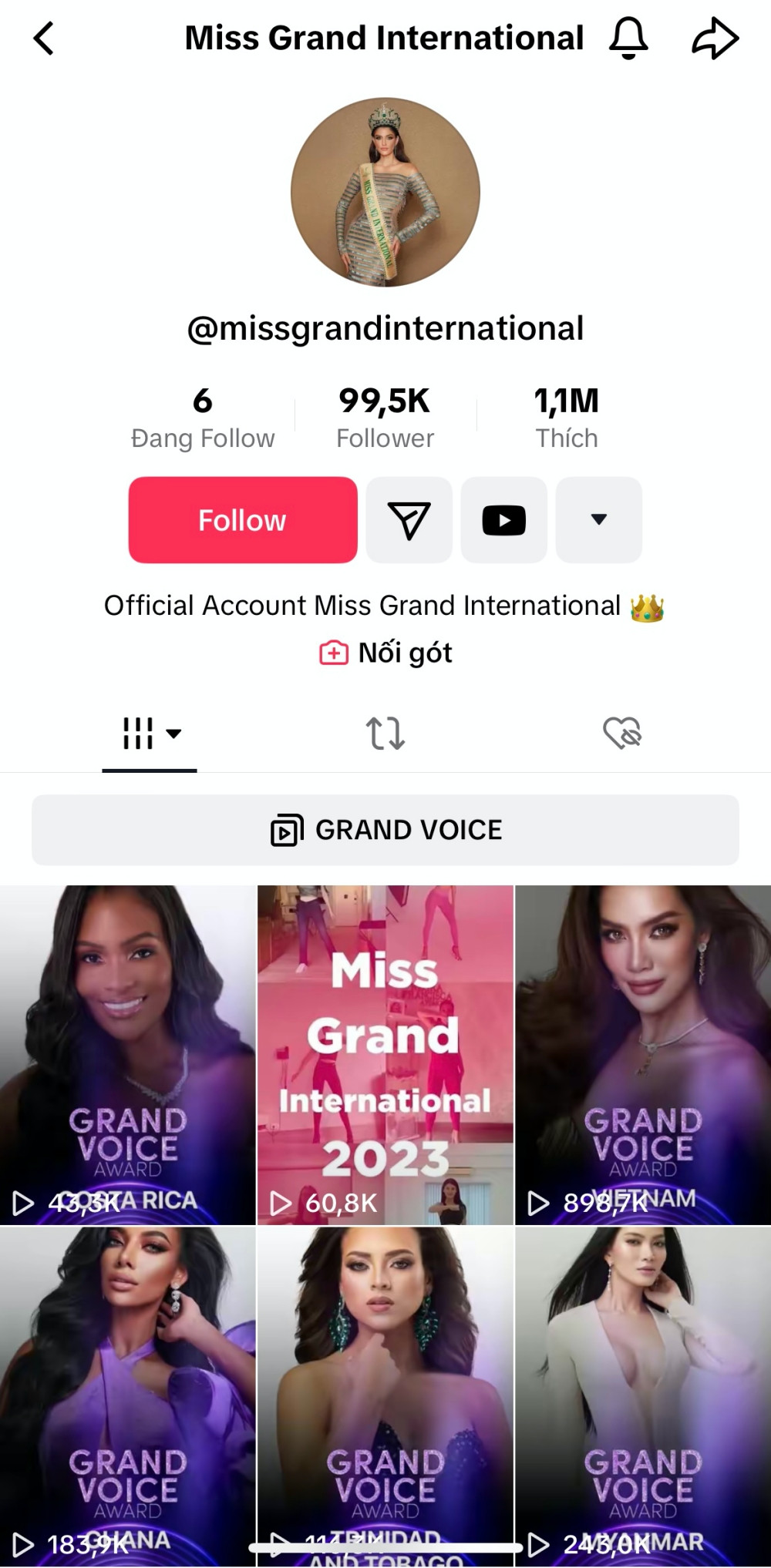
Task: Expand suggested accounts dropdown arrow
Action: pos(598,520)
